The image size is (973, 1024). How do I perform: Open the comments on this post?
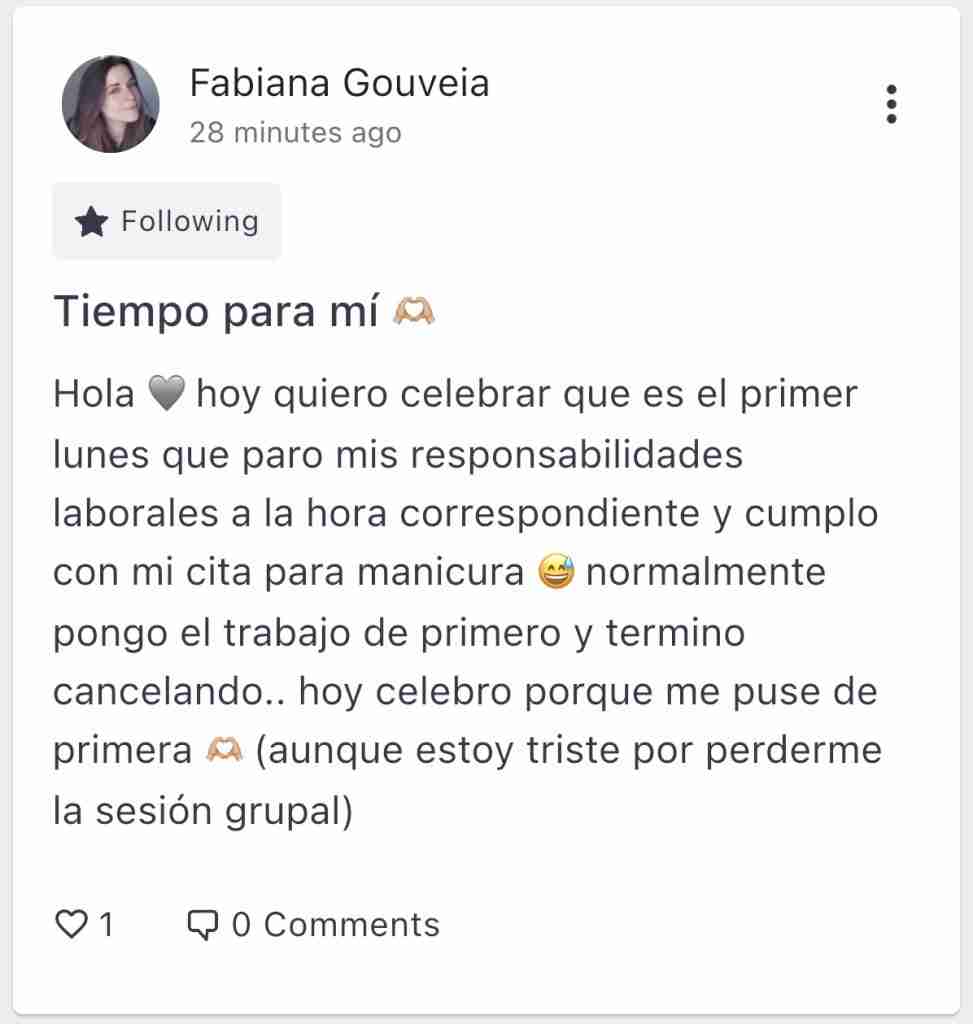coord(314,924)
